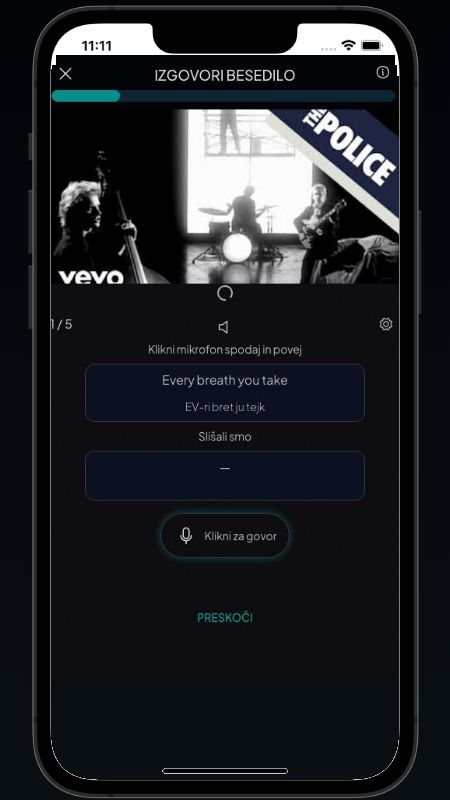Viewport: 450px width, 800px height.
Task: Skip with PRESKOČI
Action: coord(225,617)
